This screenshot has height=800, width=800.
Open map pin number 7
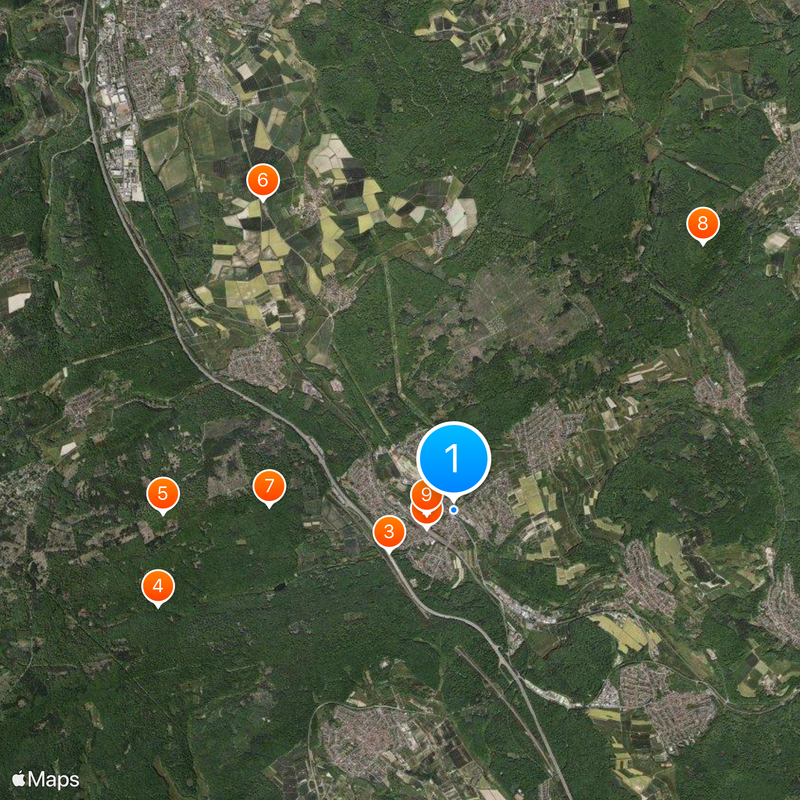268,487
